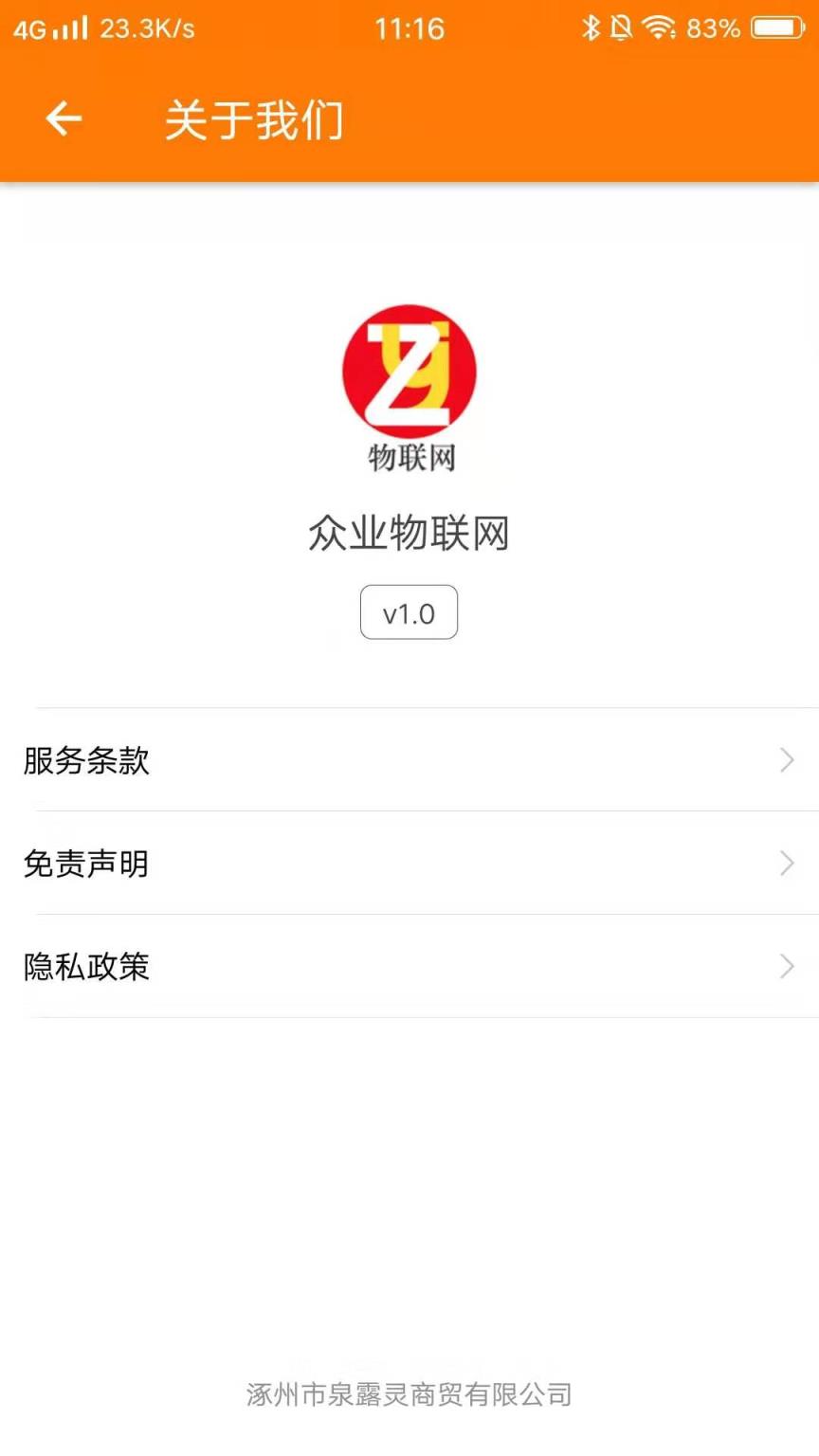This screenshot has height=1456, width=819.
Task: Open the 隐私政策 privacy policy page
Action: pos(86,967)
